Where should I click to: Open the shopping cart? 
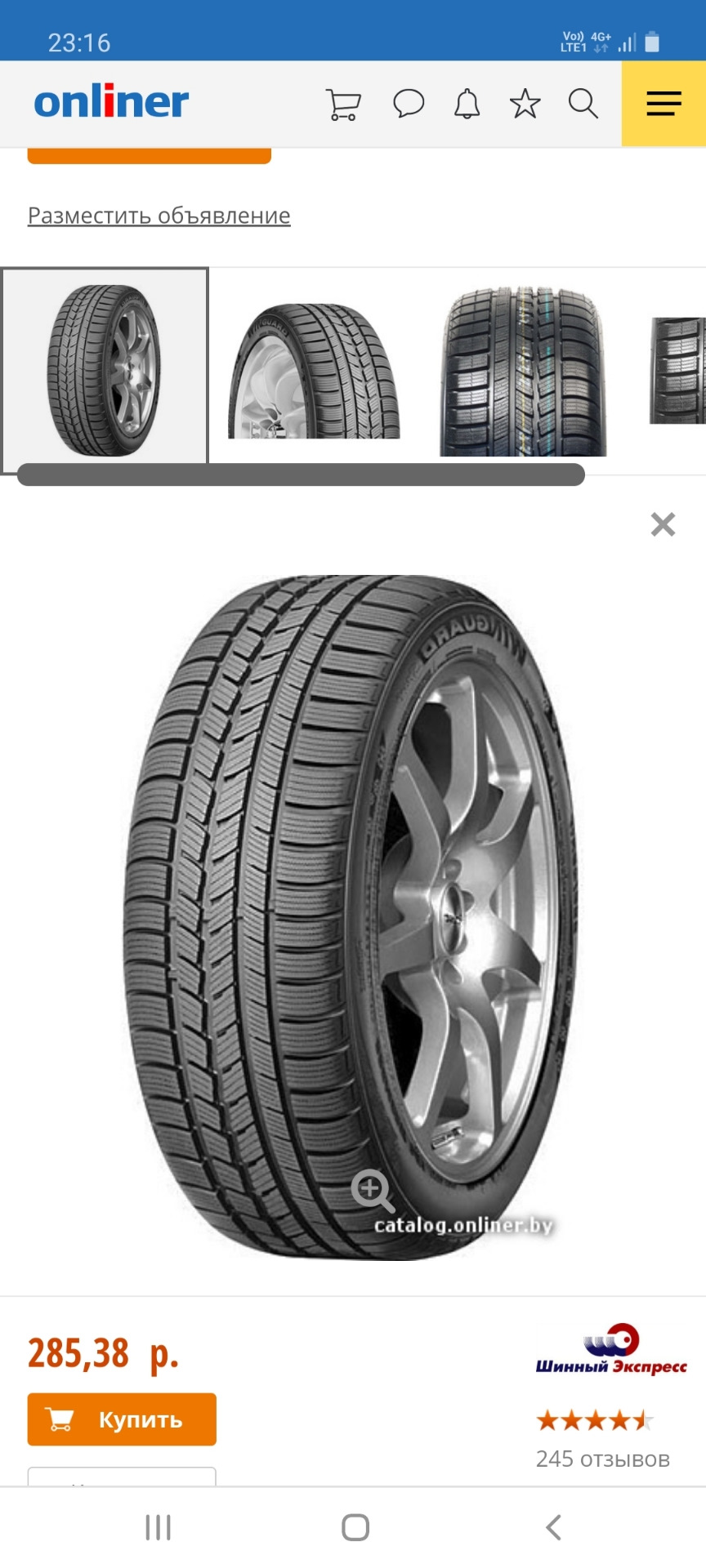[x=343, y=105]
